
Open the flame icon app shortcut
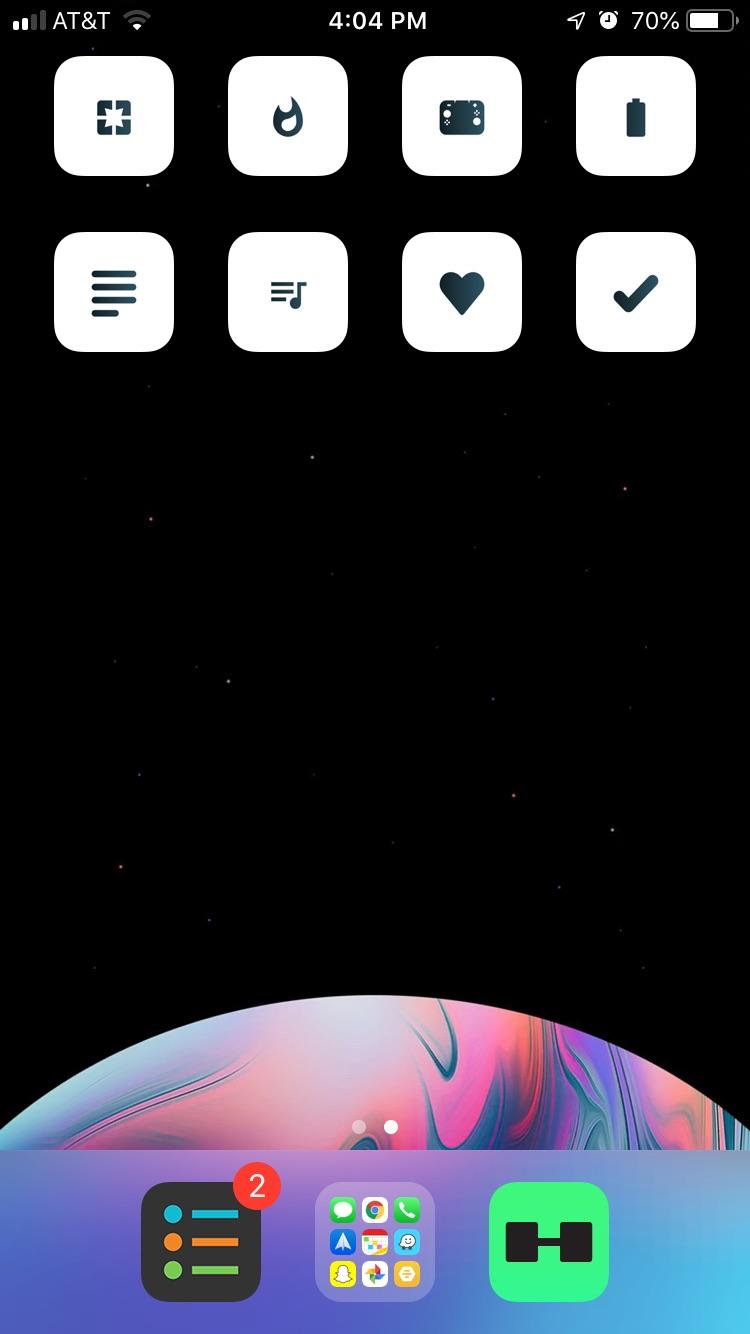point(288,116)
